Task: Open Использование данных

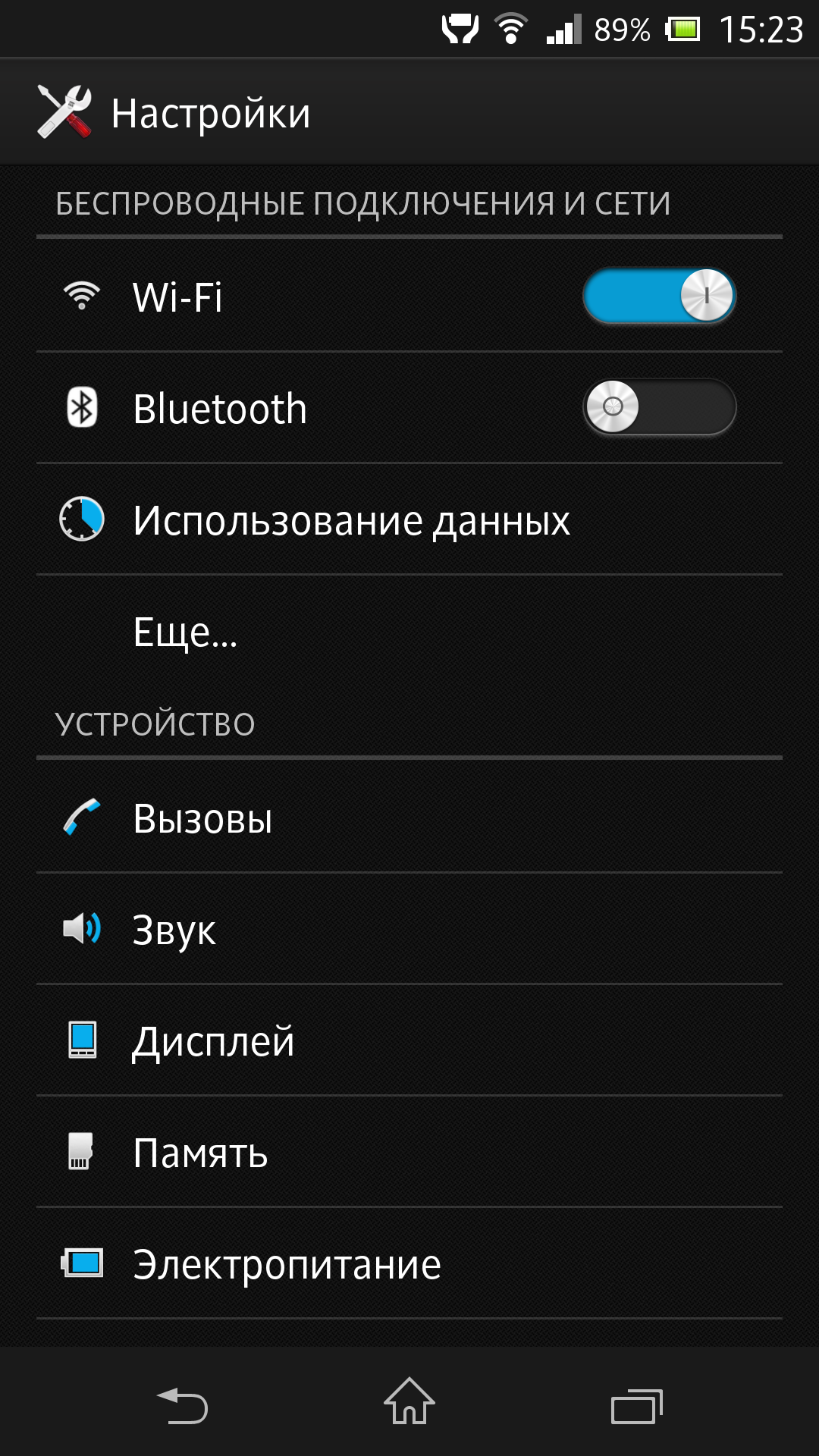Action: click(x=409, y=519)
